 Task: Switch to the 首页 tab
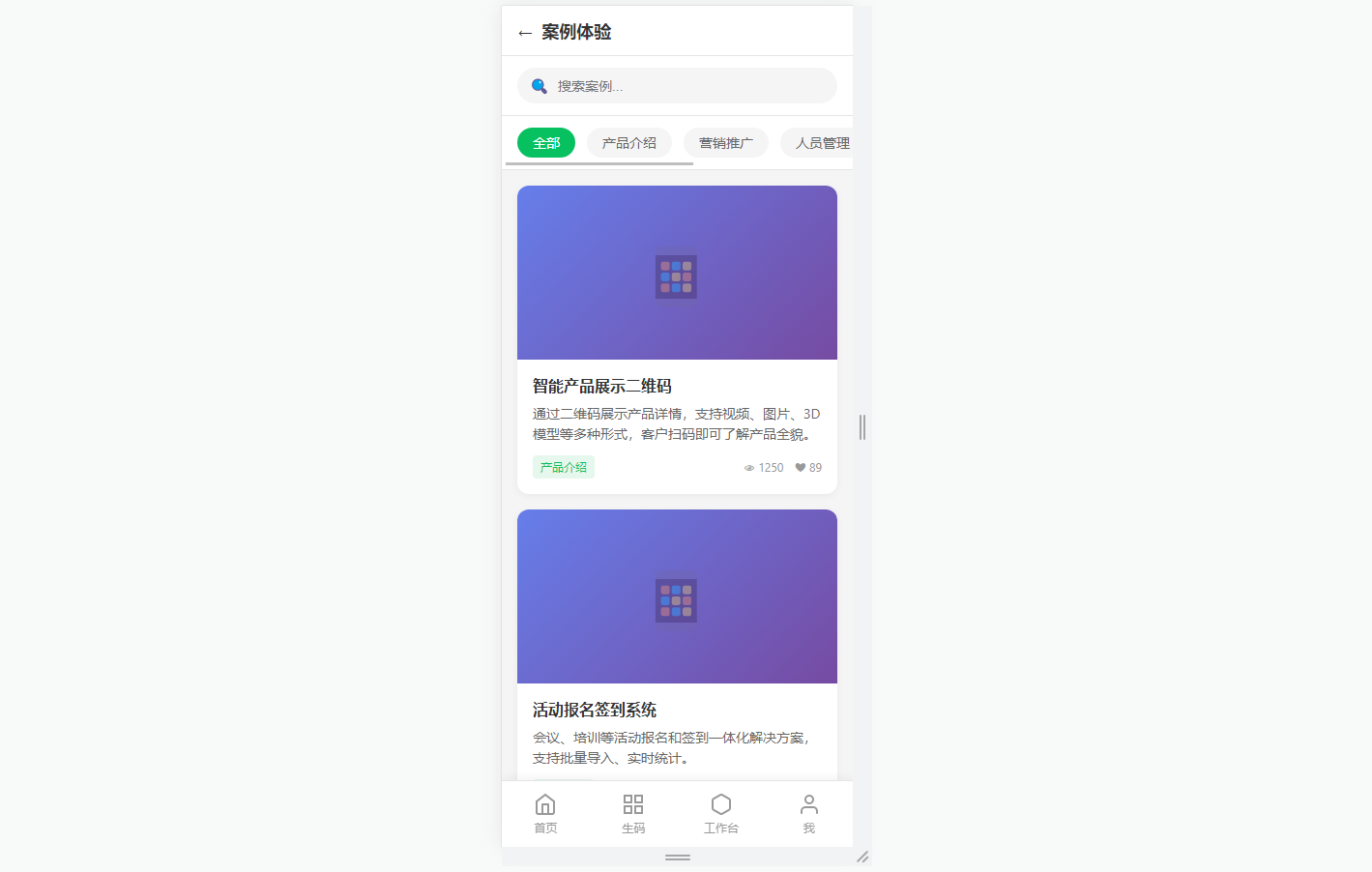pyautogui.click(x=545, y=813)
